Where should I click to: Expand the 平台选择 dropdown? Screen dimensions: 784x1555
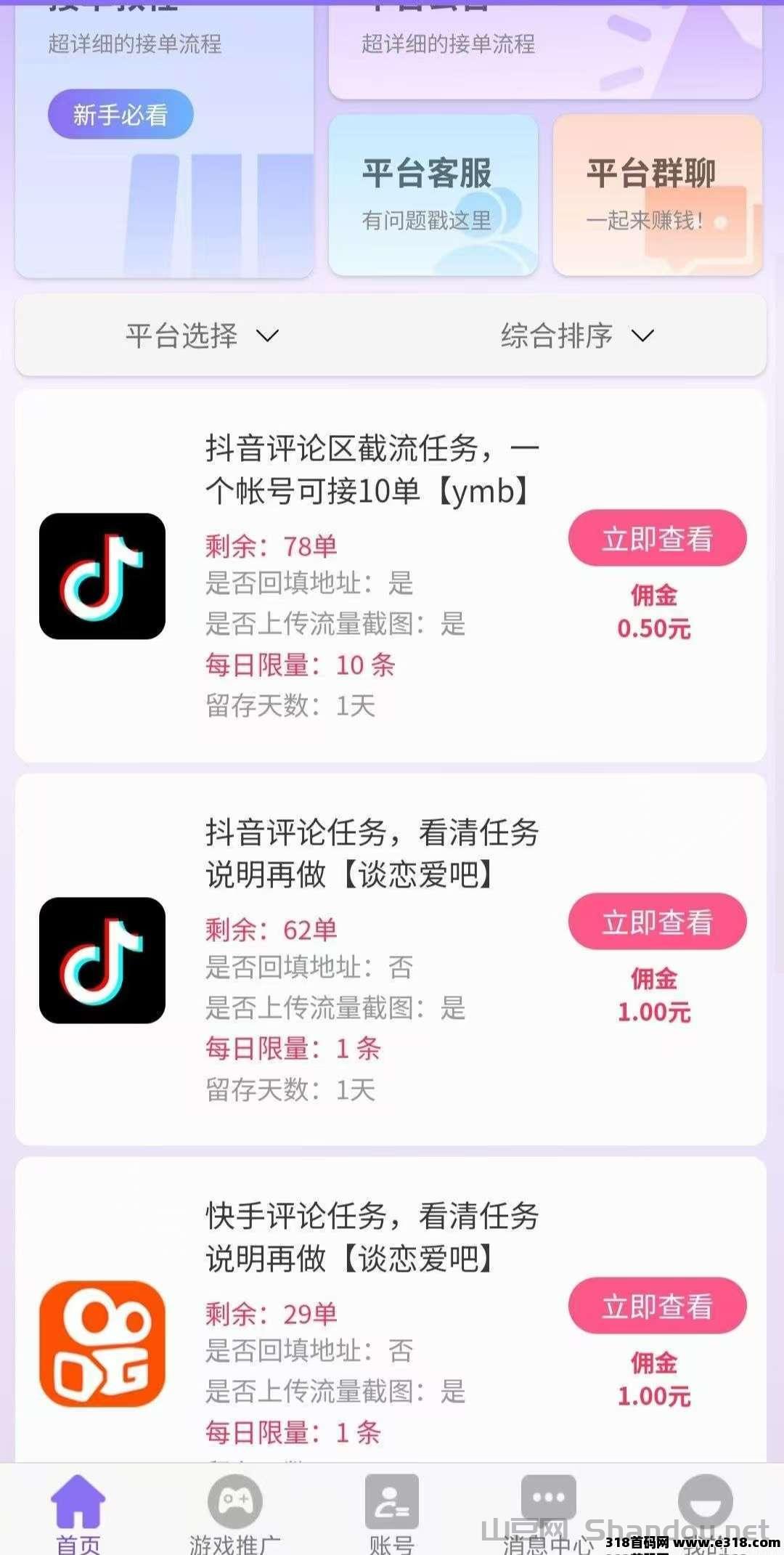202,336
